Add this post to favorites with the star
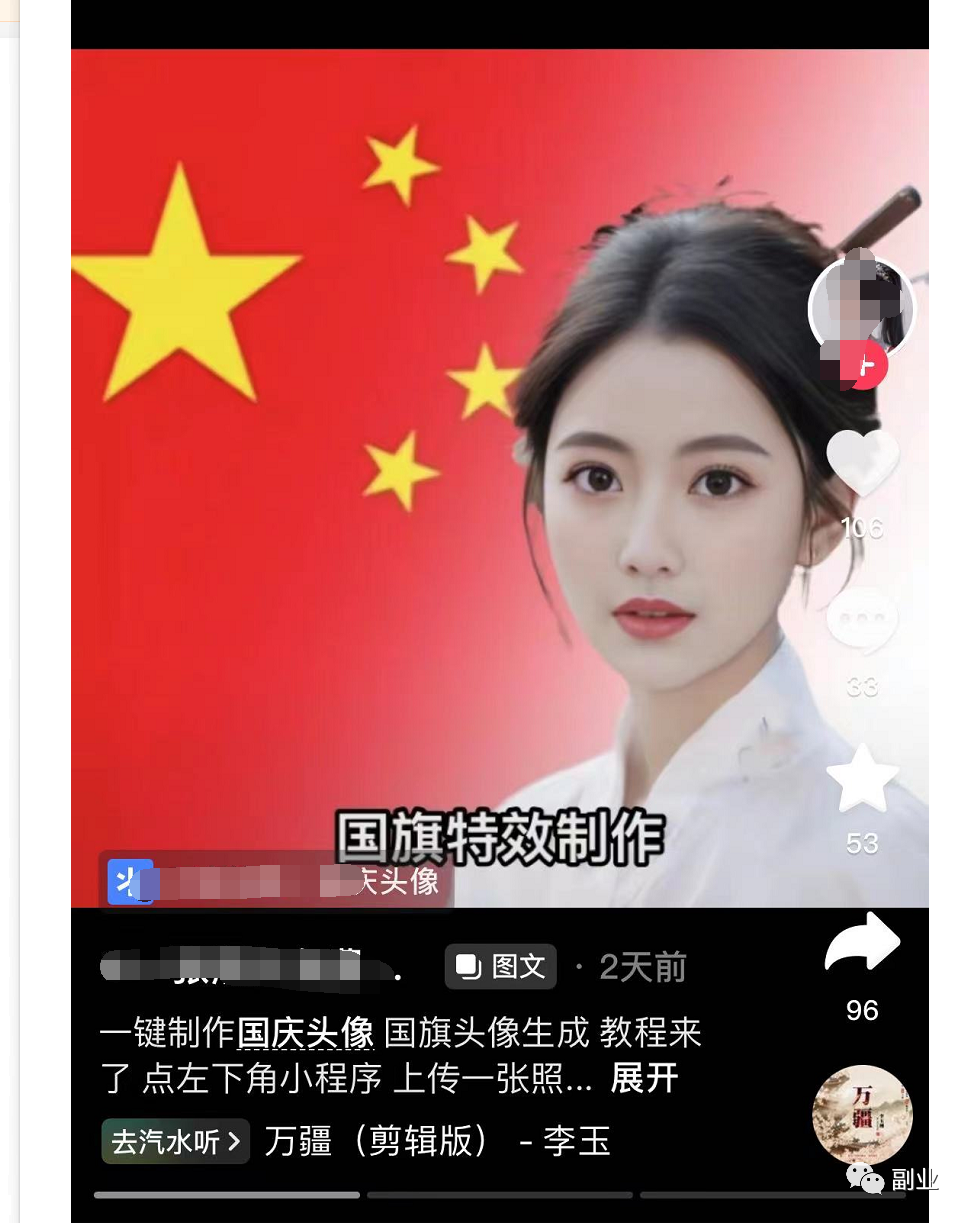Image resolution: width=971 pixels, height=1223 pixels. pyautogui.click(x=862, y=780)
